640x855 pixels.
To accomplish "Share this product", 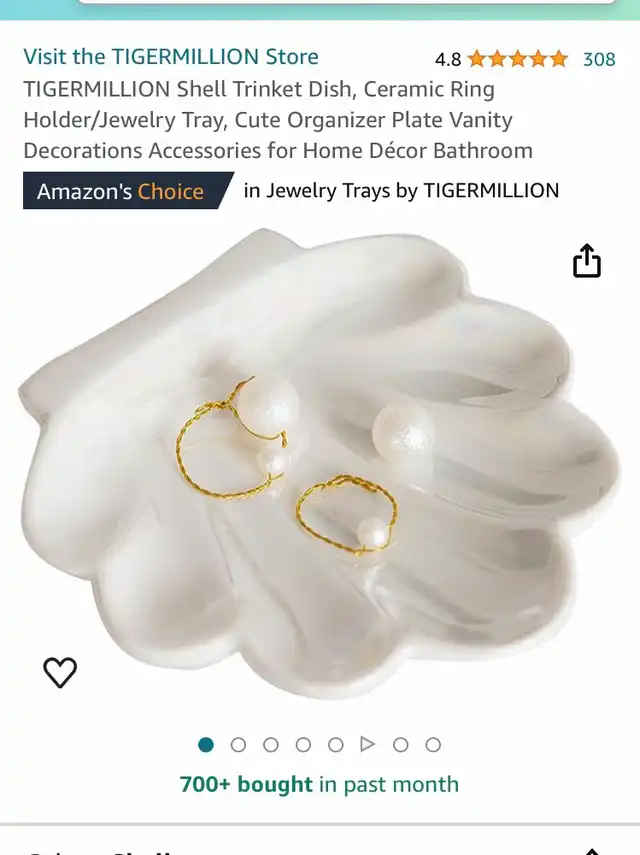I will (x=587, y=261).
